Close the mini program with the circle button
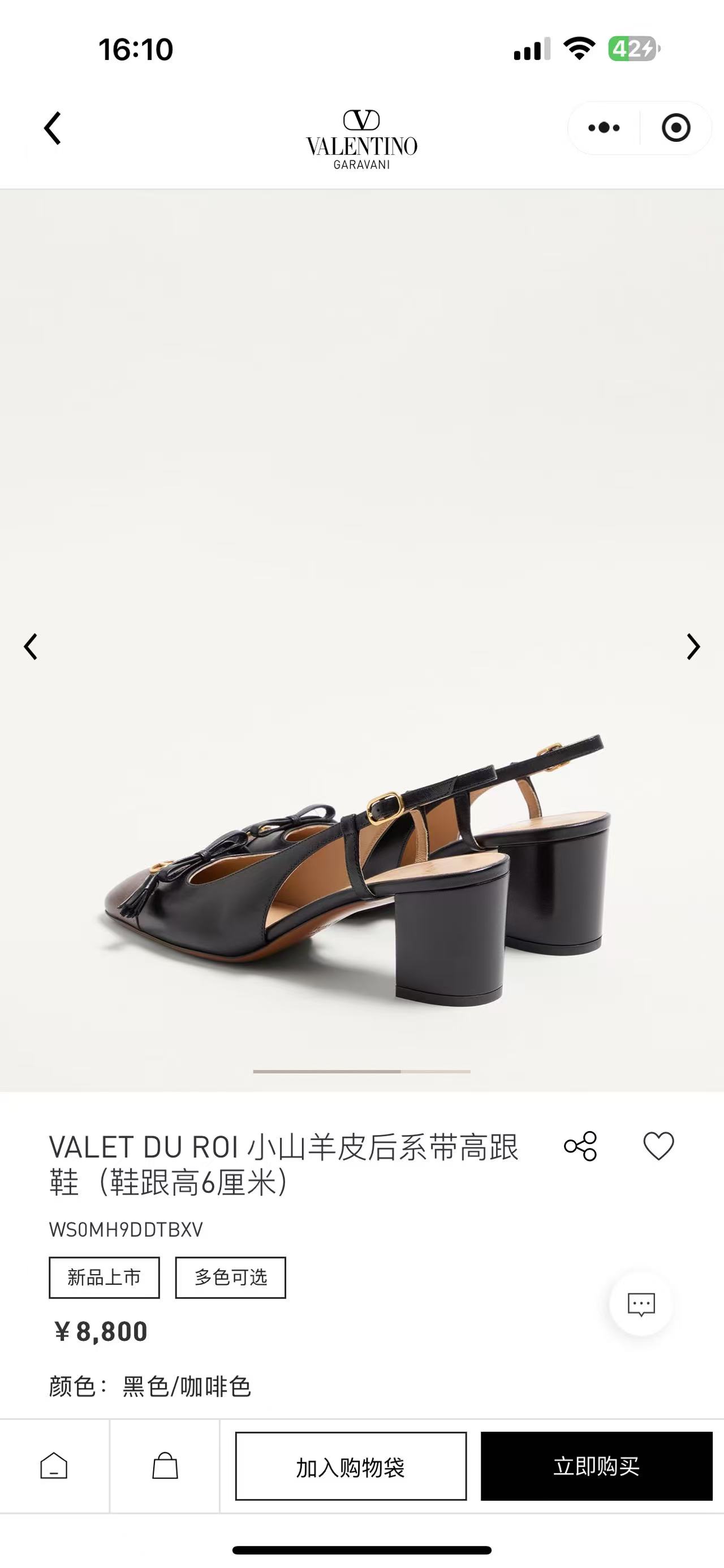 [675, 128]
